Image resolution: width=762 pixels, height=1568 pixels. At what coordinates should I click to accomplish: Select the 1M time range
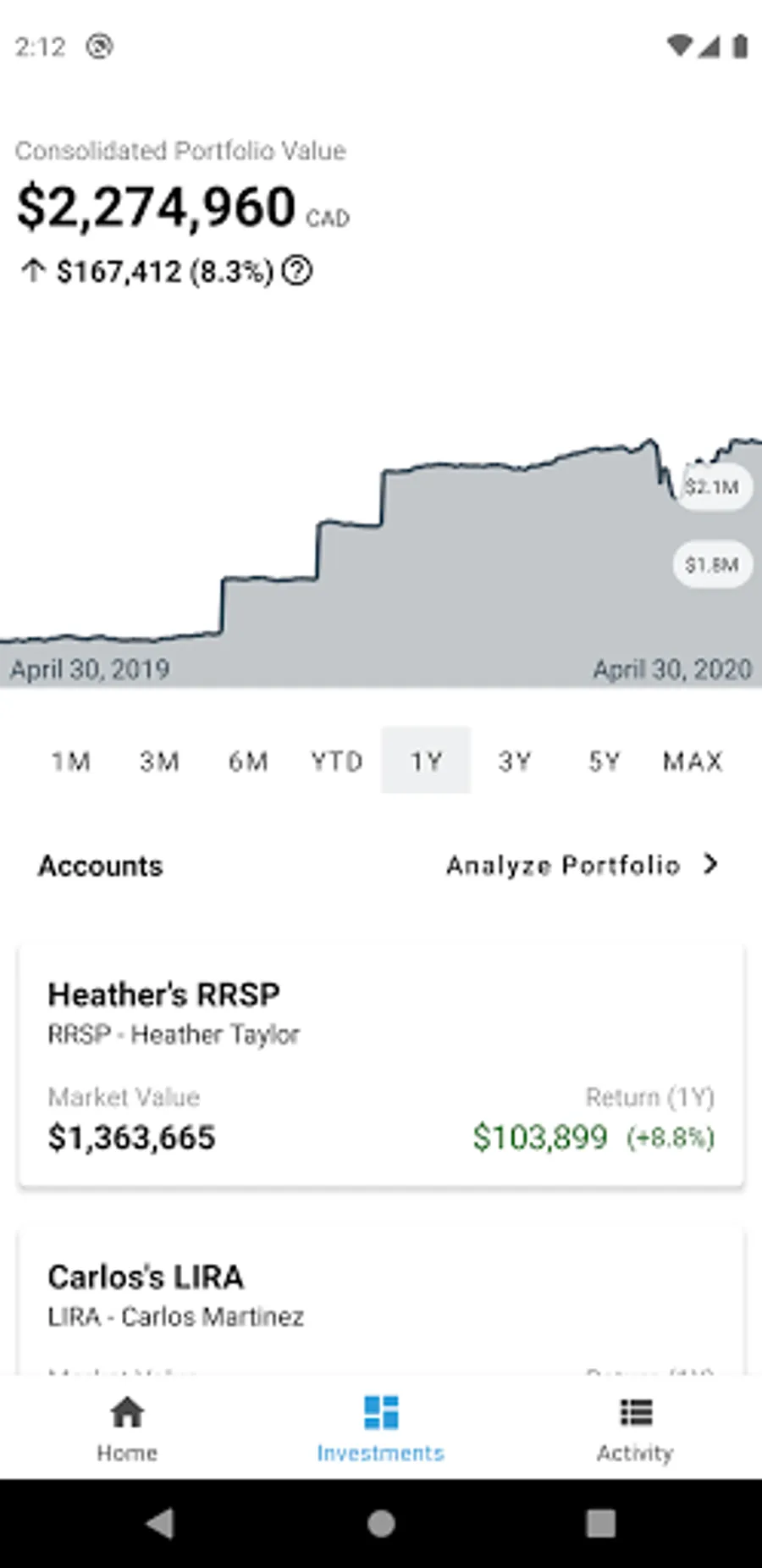click(71, 761)
